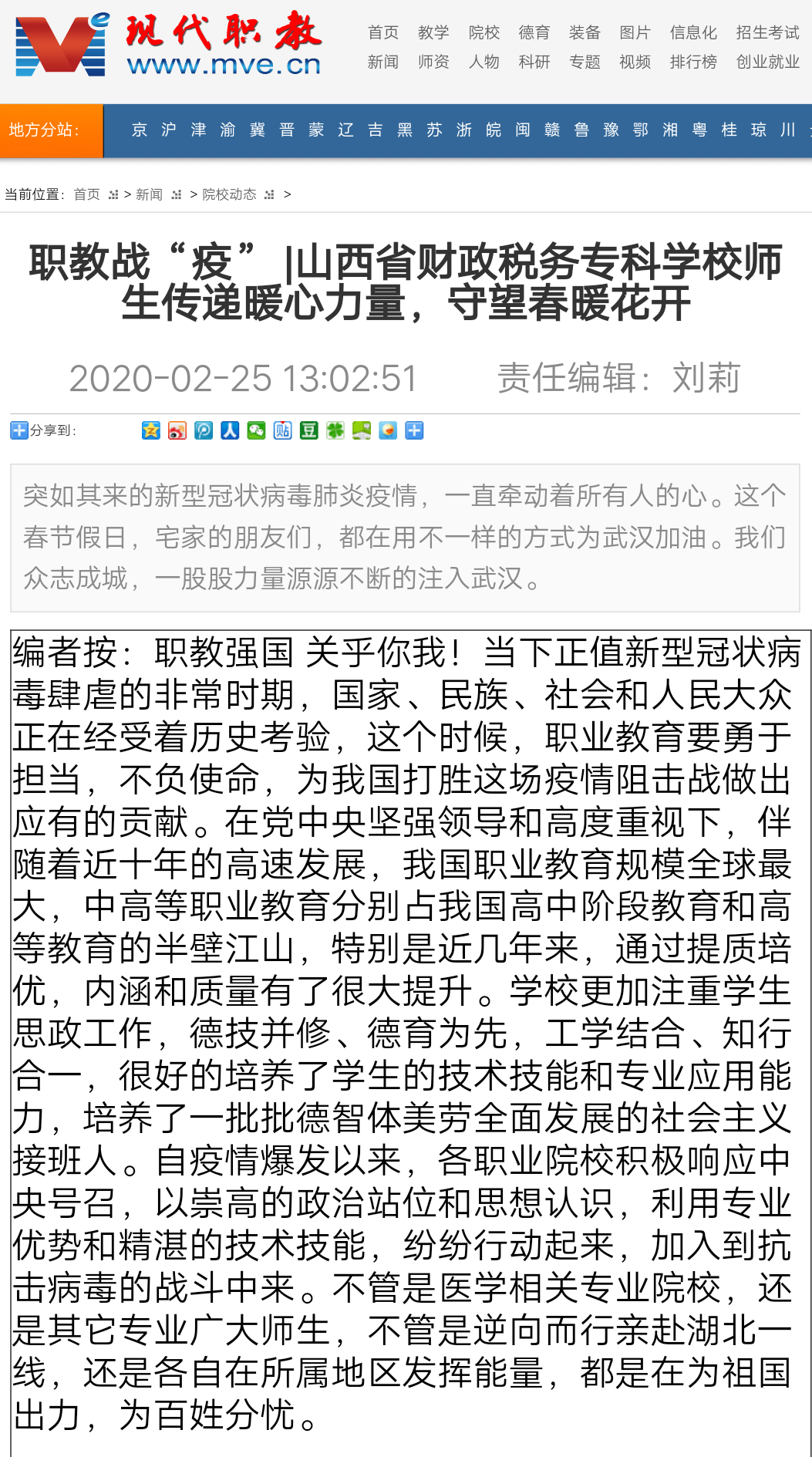Go to the 教学 section
Image resolution: width=812 pixels, height=1457 pixels.
pyautogui.click(x=433, y=32)
